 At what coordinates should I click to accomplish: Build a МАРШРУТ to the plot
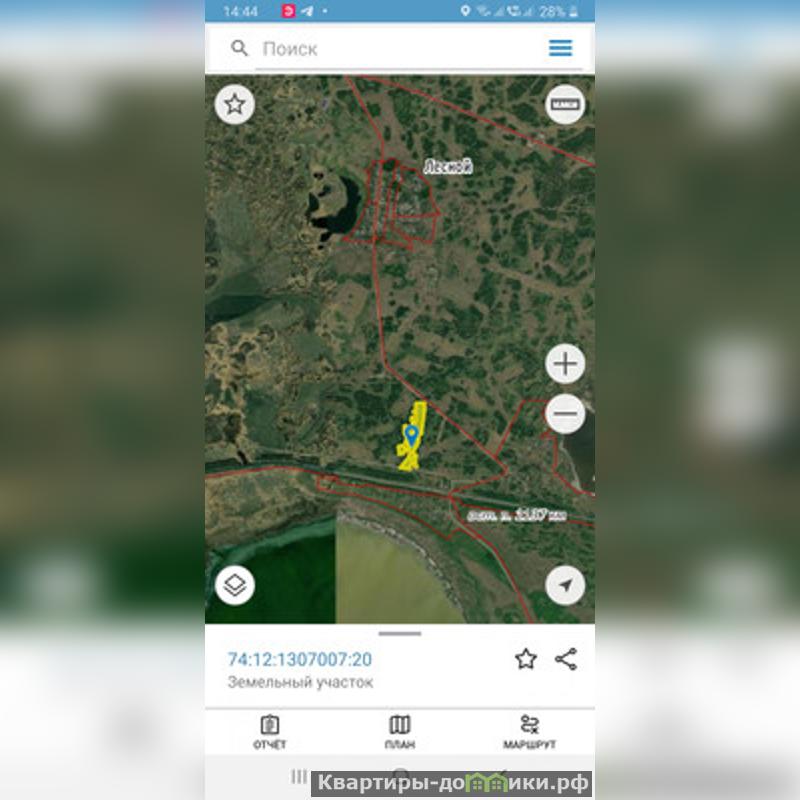click(529, 731)
